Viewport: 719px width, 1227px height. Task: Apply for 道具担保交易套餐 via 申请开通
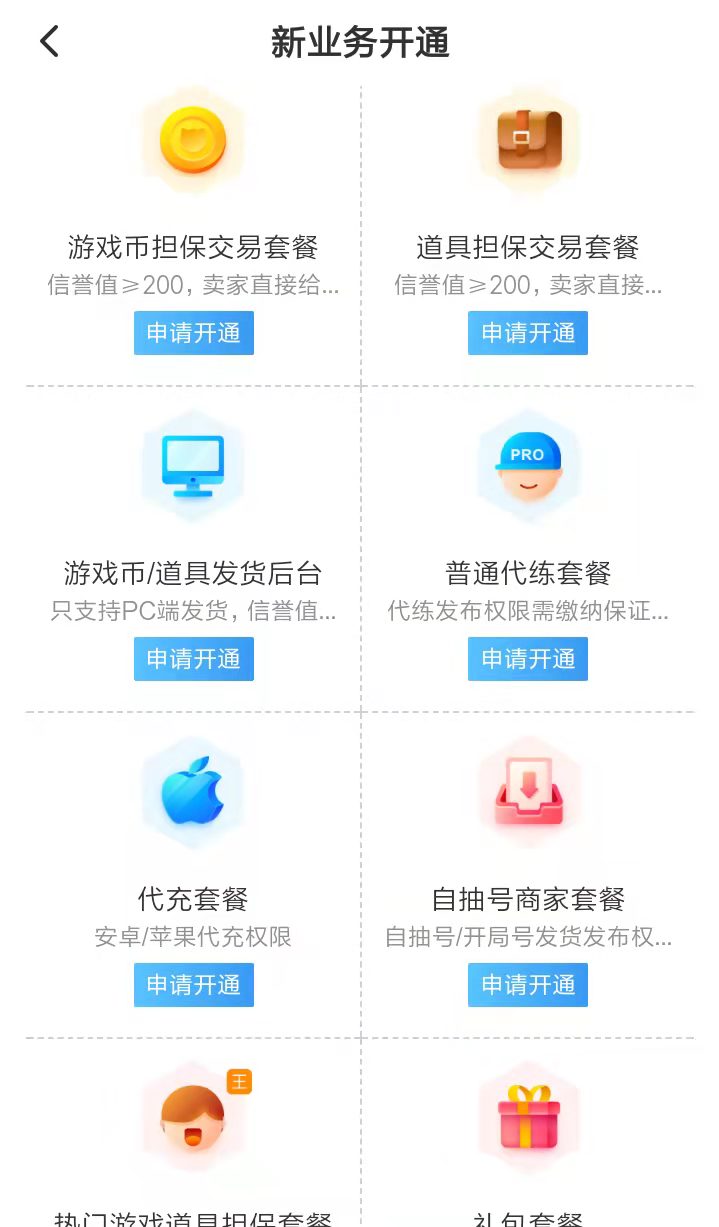coord(528,333)
